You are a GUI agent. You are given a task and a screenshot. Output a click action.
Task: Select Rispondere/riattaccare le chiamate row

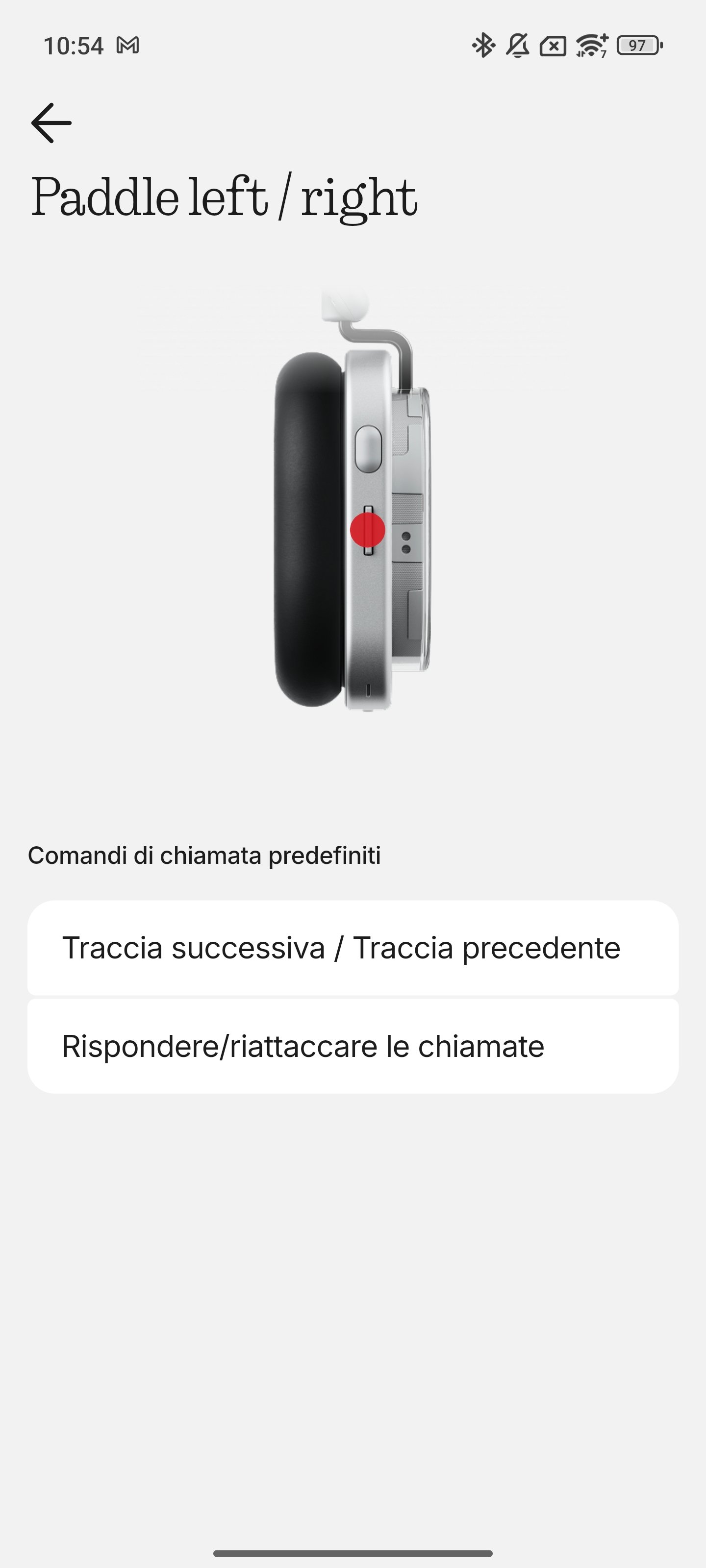coord(353,1046)
